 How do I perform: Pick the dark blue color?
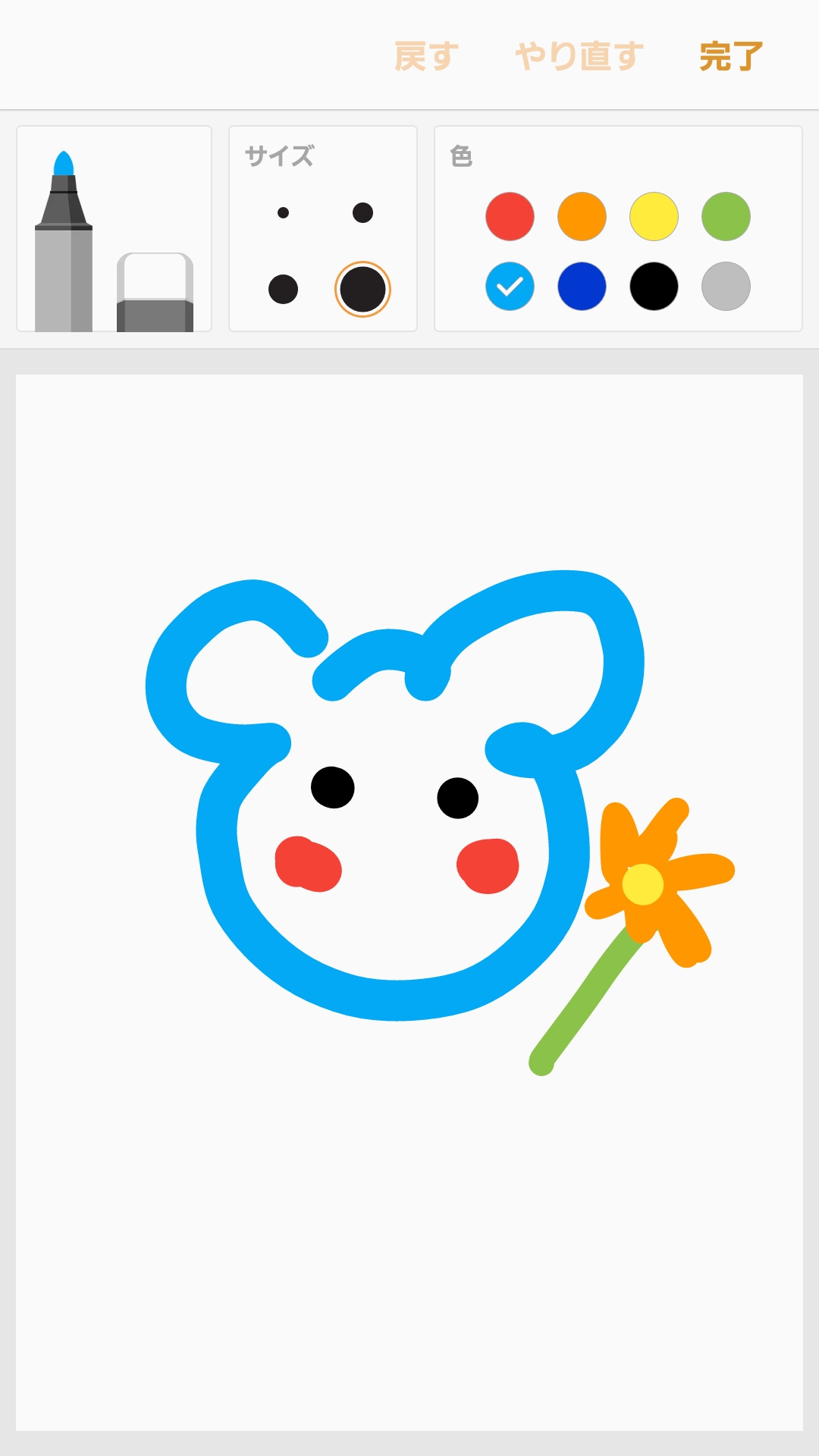(582, 287)
